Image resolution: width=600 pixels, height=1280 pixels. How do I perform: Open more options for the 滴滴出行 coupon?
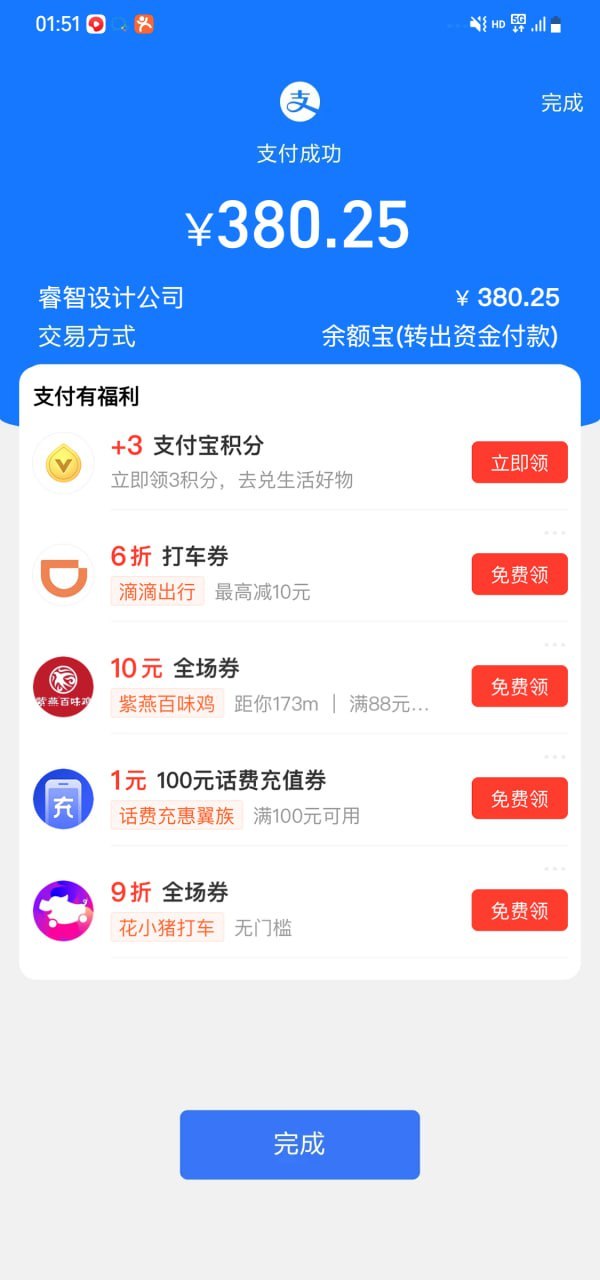(x=555, y=533)
